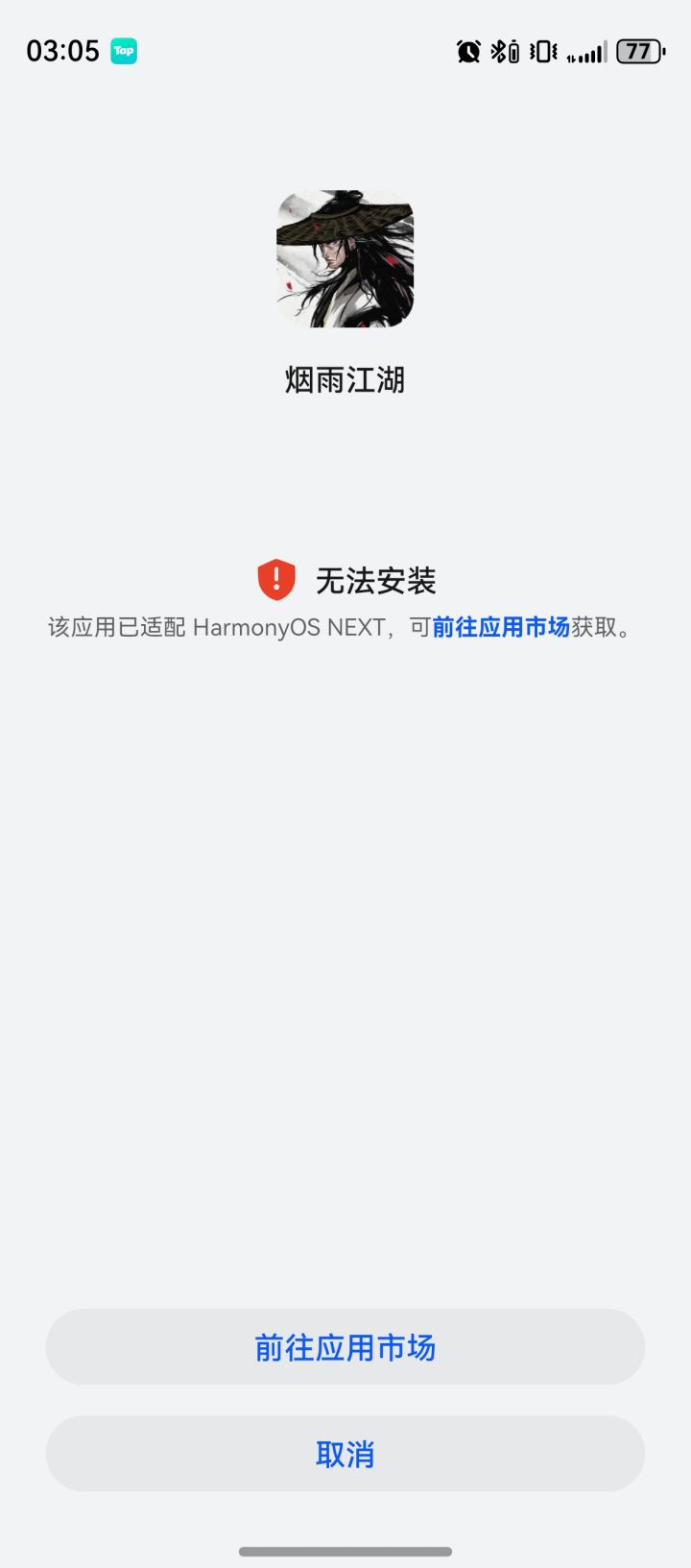The image size is (691, 1568).
Task: Click the status bar area
Action: pyautogui.click(x=345, y=51)
